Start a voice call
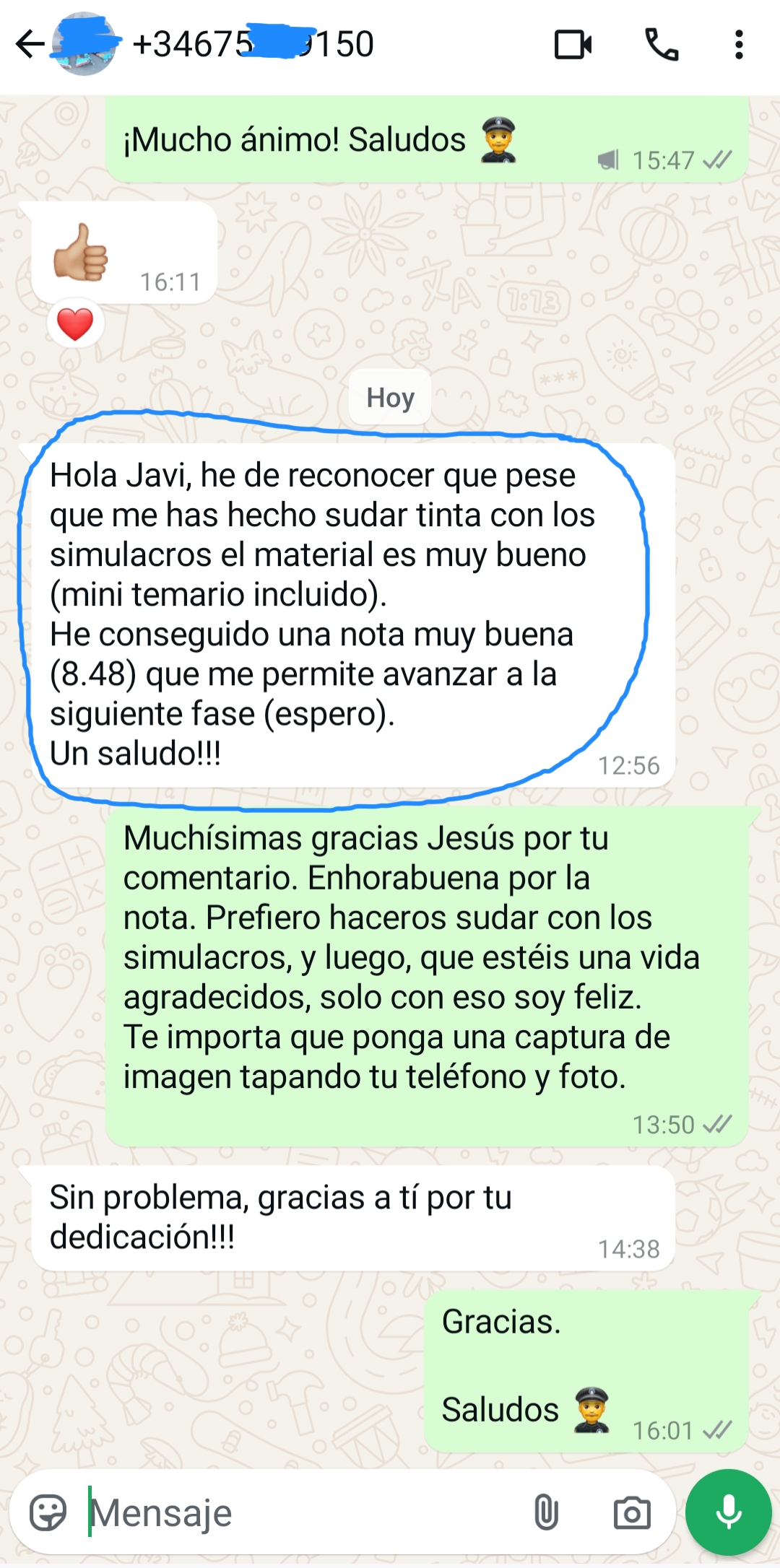This screenshot has width=780, height=1568. [662, 45]
